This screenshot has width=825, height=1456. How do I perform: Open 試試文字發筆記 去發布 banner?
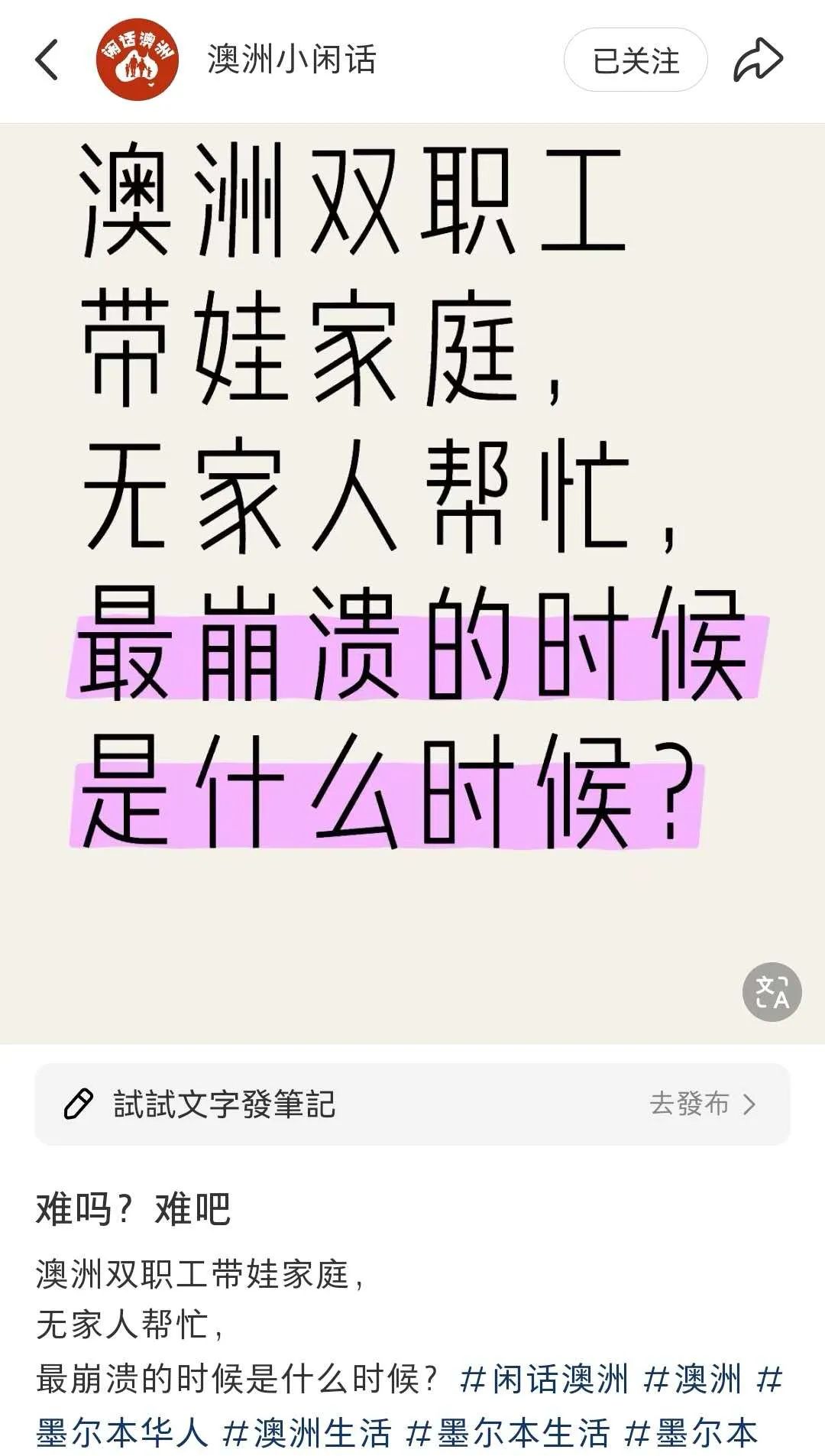412,1104
